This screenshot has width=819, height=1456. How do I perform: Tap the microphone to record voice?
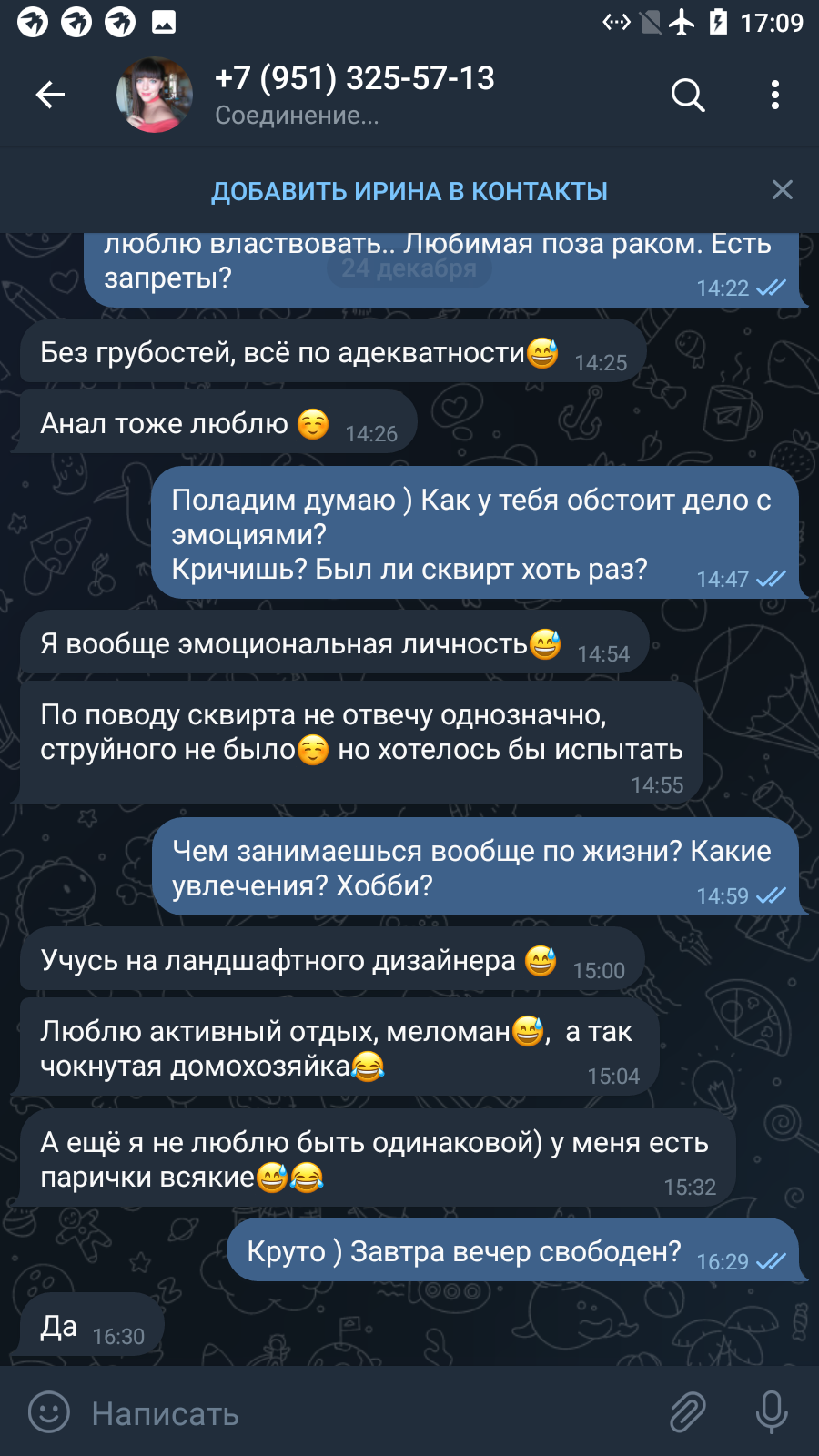[x=772, y=1412]
